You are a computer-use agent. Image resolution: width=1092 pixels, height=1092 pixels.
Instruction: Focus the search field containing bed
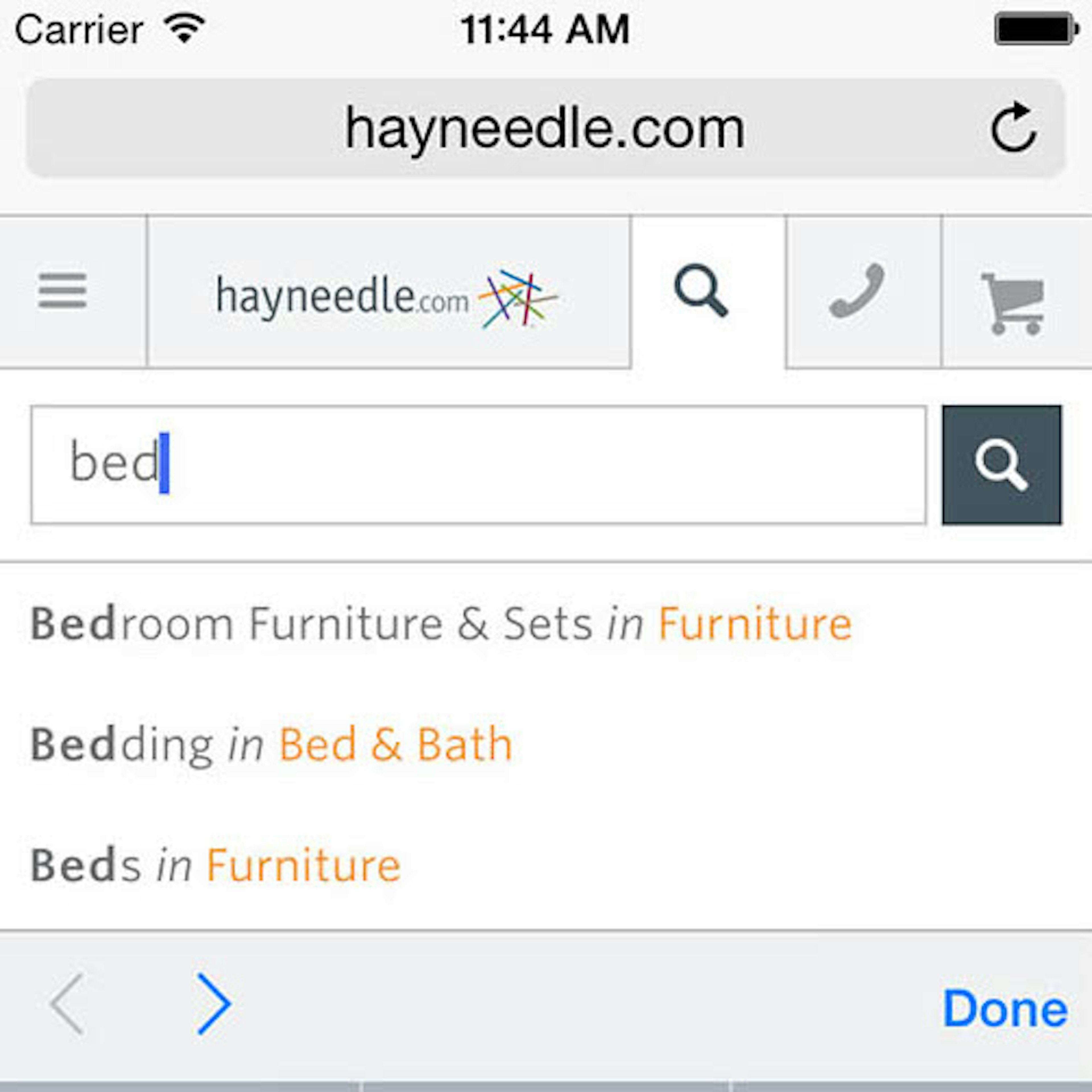(478, 465)
